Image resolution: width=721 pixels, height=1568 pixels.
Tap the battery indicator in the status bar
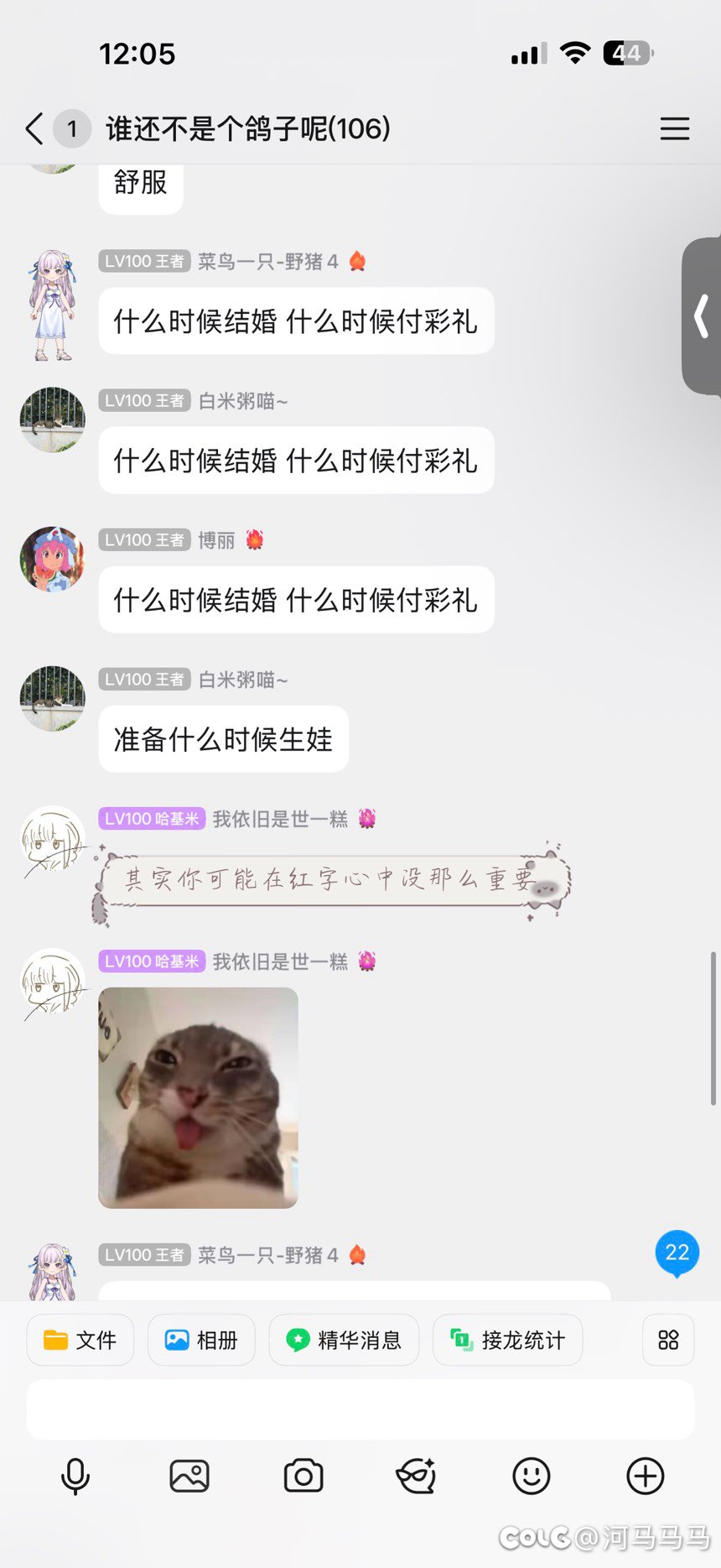click(626, 53)
